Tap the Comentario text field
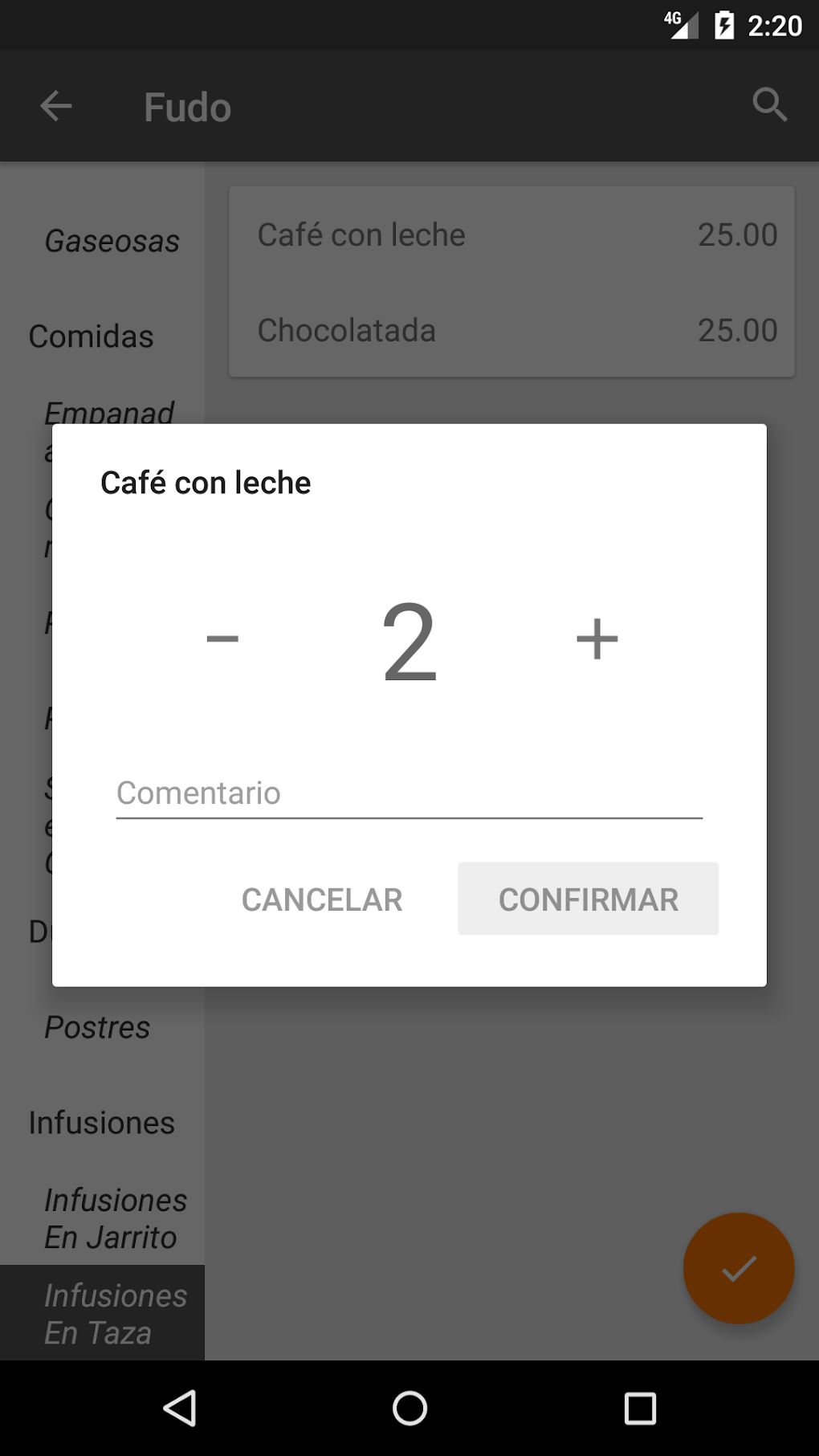The height and width of the screenshot is (1456, 819). [x=409, y=793]
